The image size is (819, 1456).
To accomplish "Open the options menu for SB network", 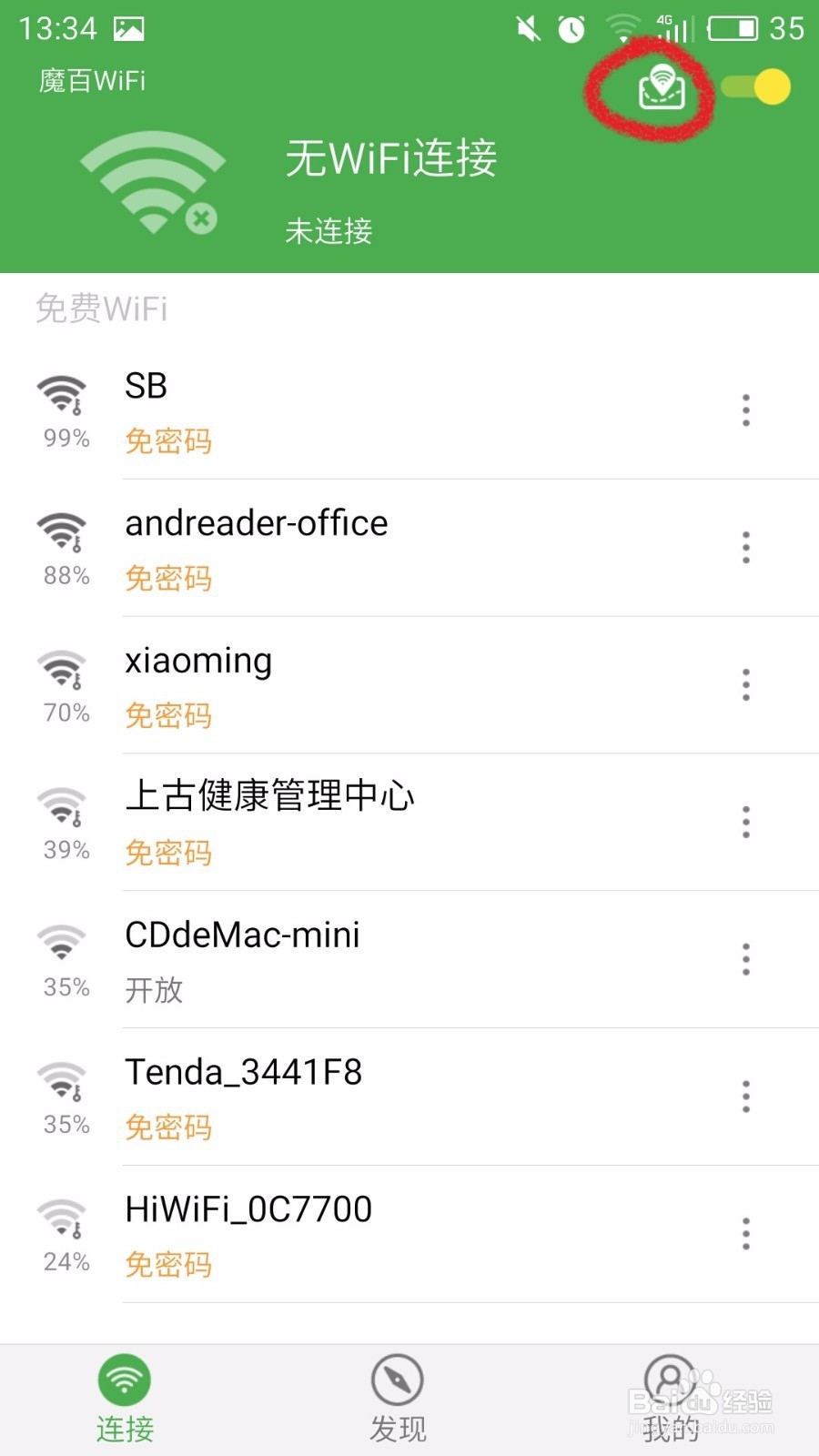I will [745, 411].
